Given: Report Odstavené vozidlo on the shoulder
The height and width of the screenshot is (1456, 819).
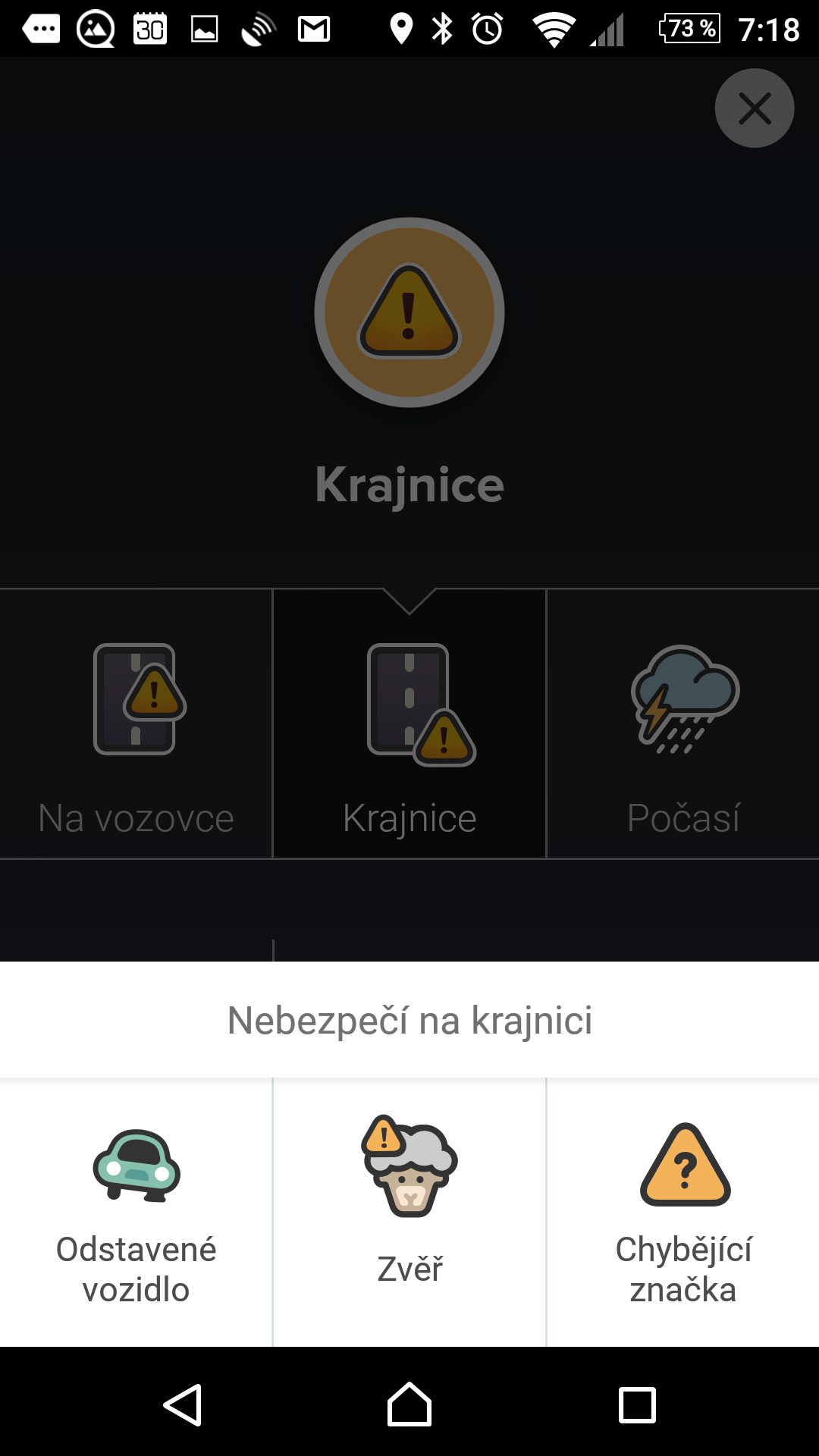Looking at the screenshot, I should click(x=136, y=1212).
